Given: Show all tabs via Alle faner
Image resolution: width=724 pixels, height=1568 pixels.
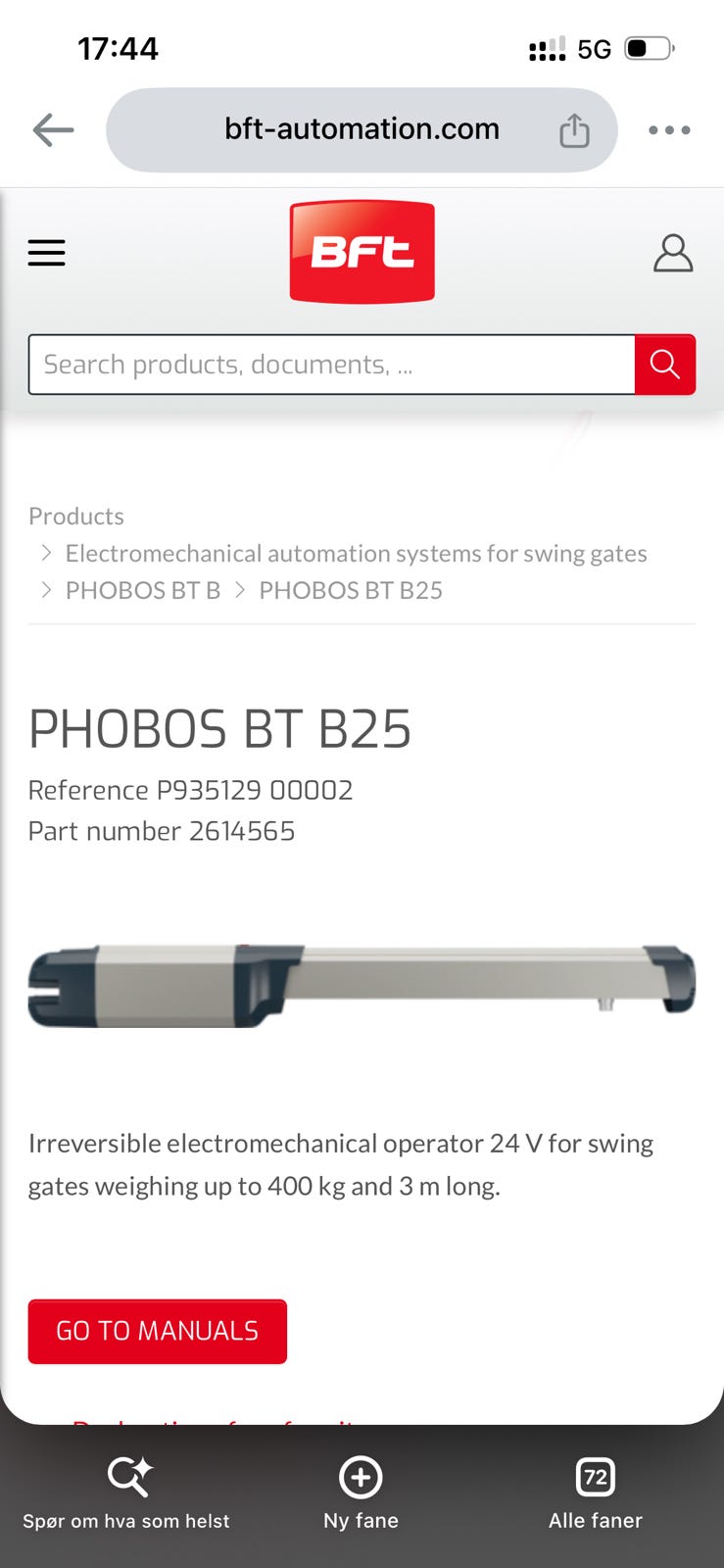Looking at the screenshot, I should point(596,1493).
